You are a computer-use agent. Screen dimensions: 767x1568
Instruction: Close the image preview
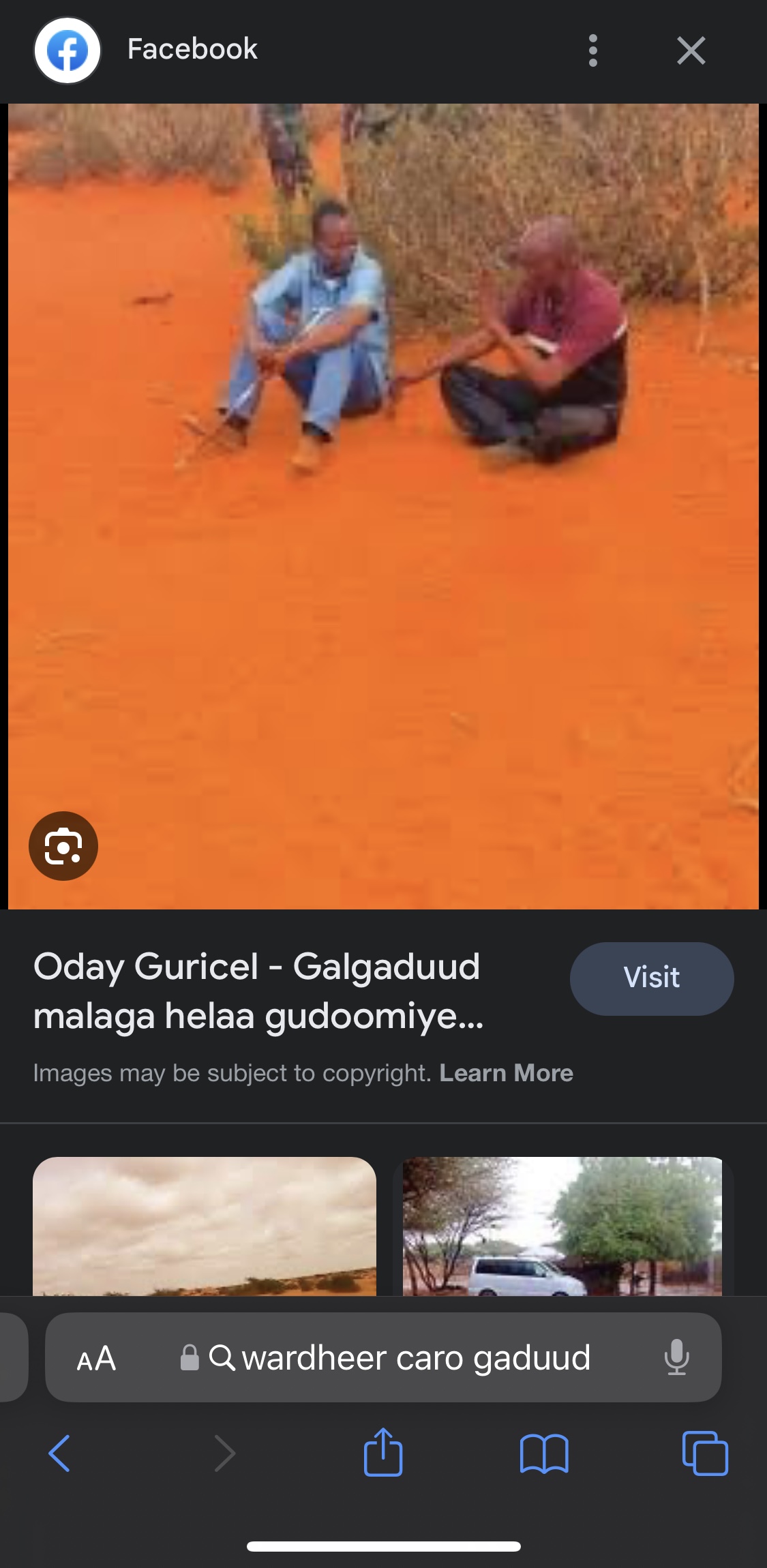691,50
